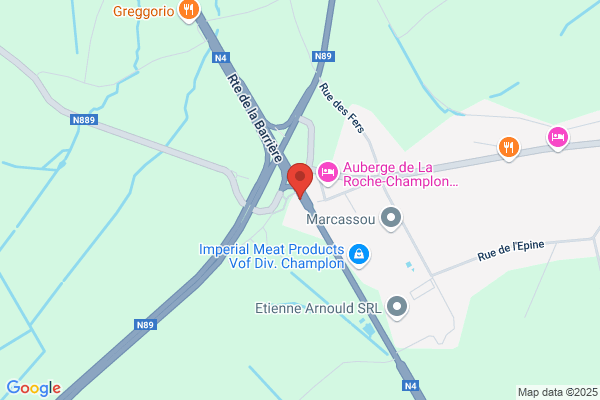The image size is (600, 400).
Task: Select the Etienne Arnould SRL marker
Action: coord(397,307)
